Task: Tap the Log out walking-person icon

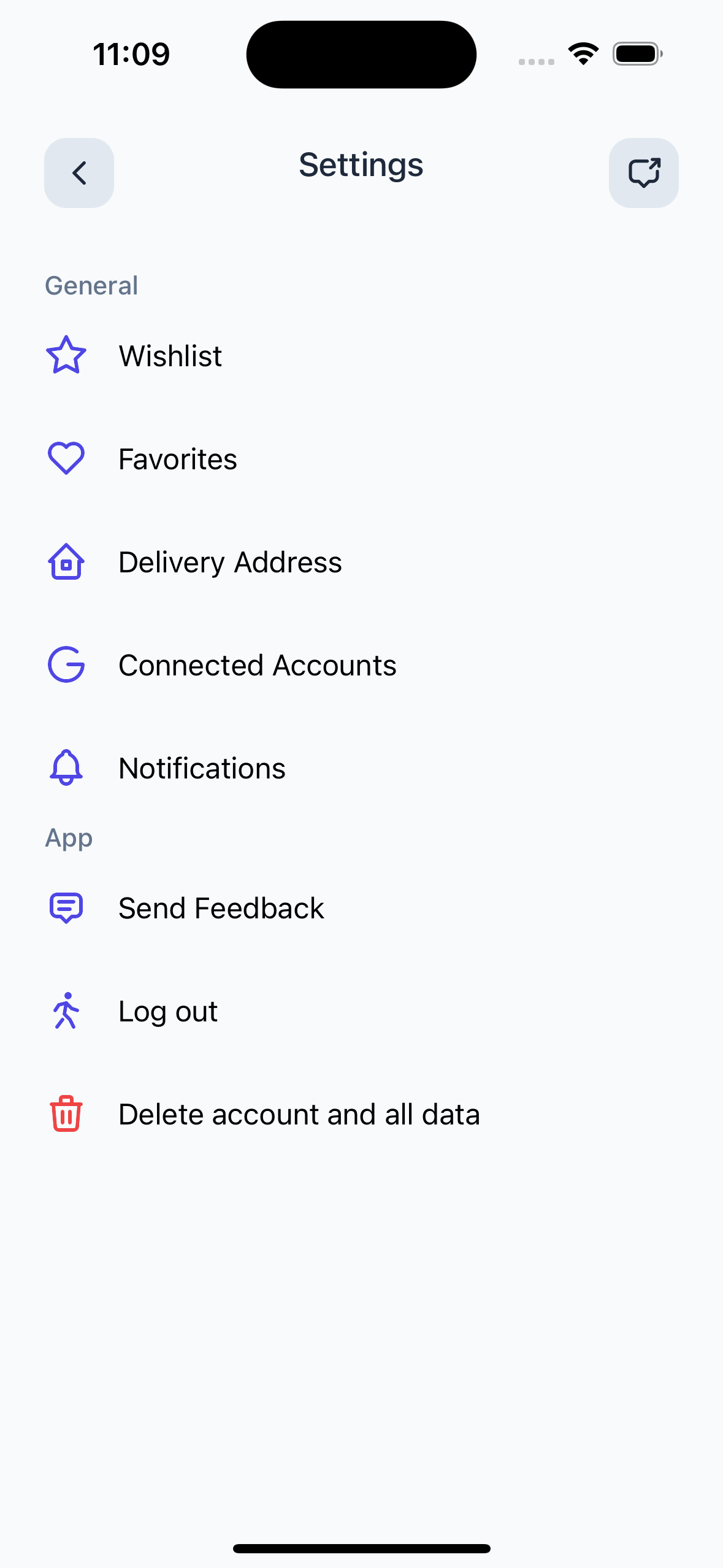Action: [66, 1011]
